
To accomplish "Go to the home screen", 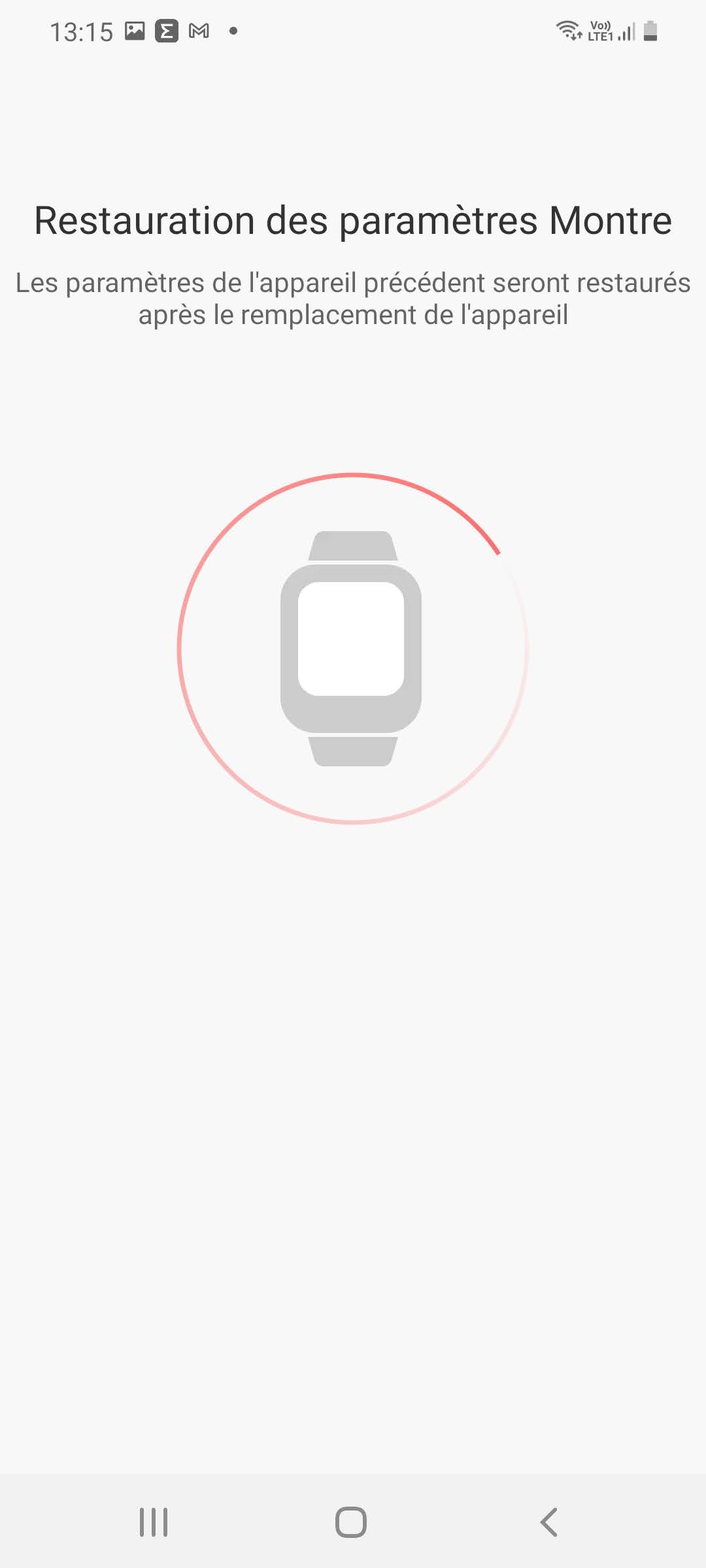I will pyautogui.click(x=351, y=1522).
